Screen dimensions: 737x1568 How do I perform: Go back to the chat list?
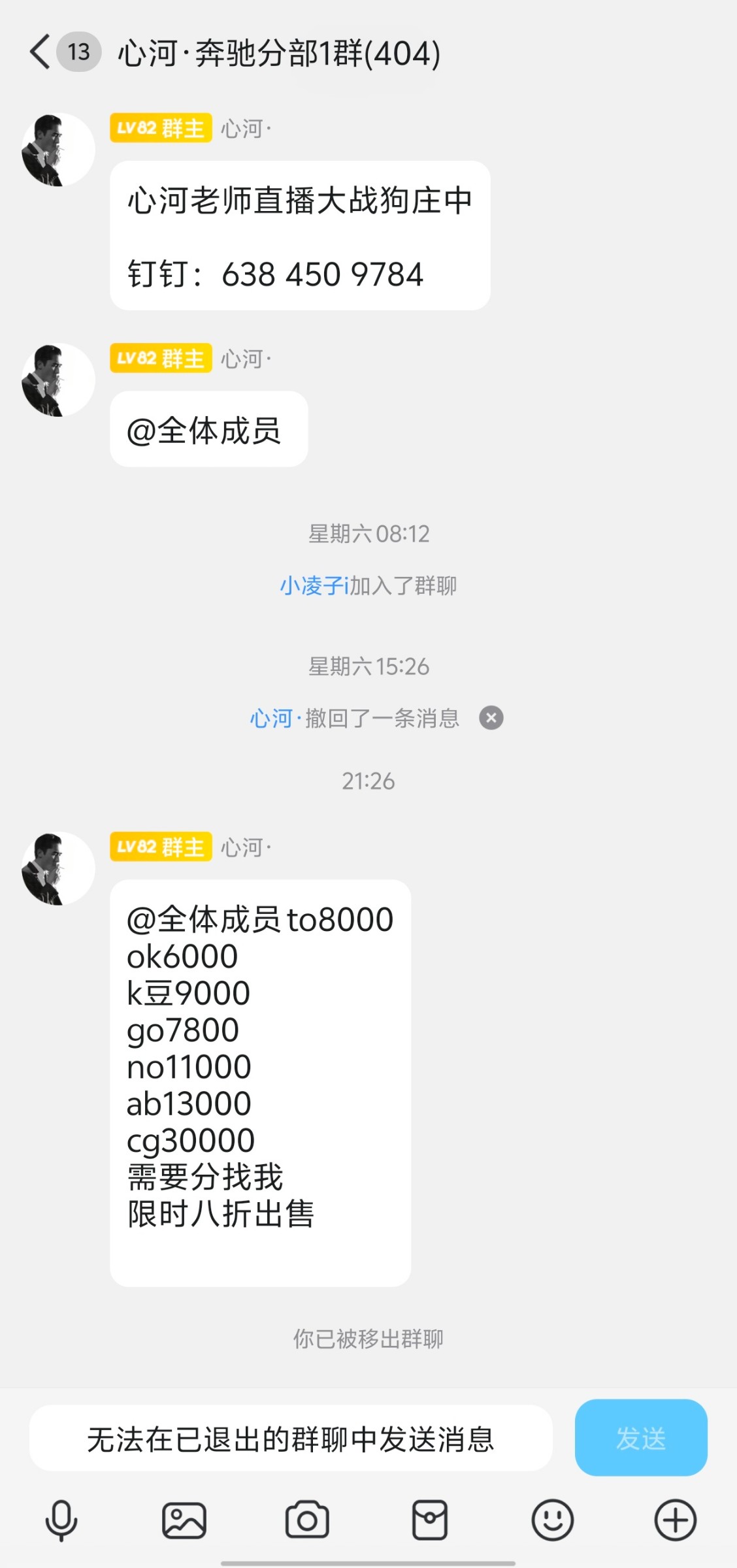point(41,52)
